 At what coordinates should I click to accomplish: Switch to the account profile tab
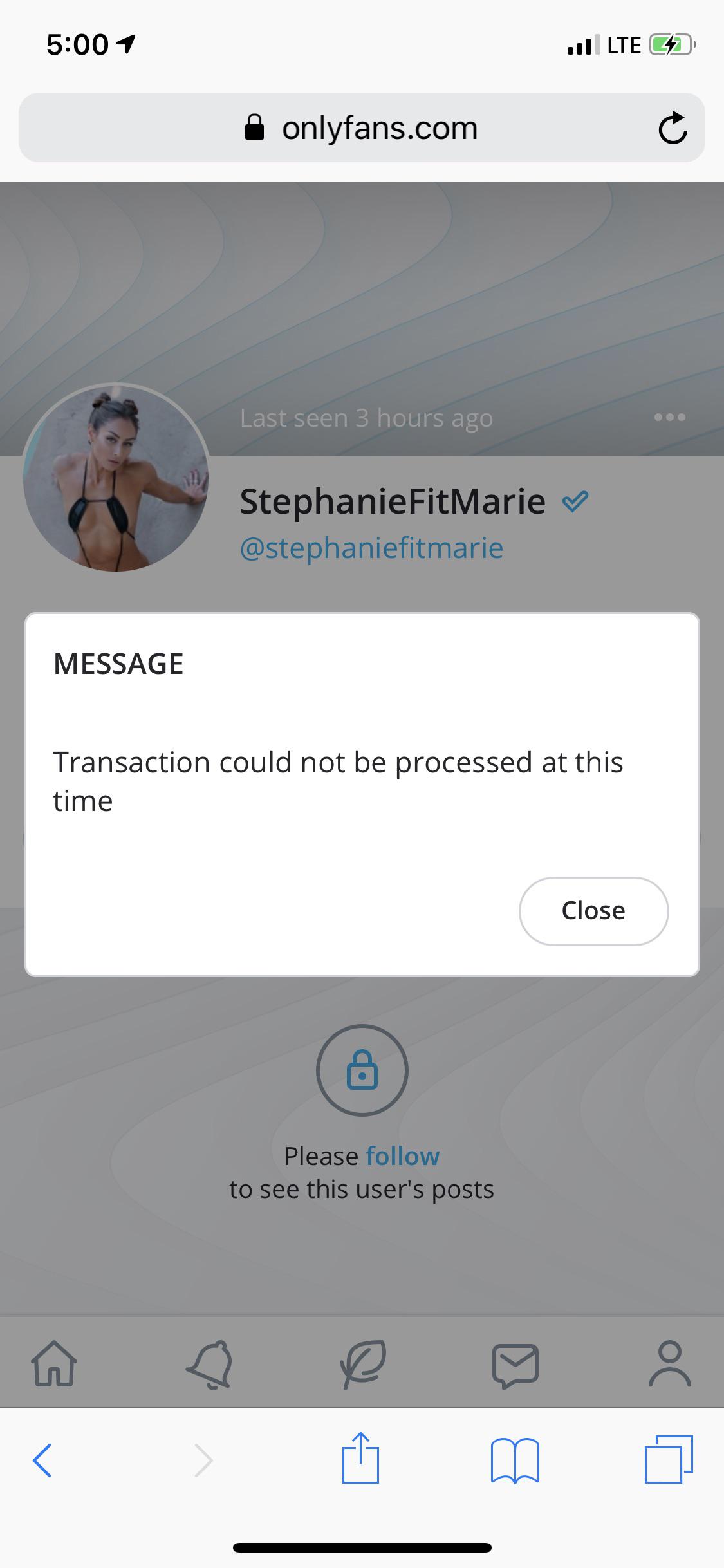pos(669,1363)
